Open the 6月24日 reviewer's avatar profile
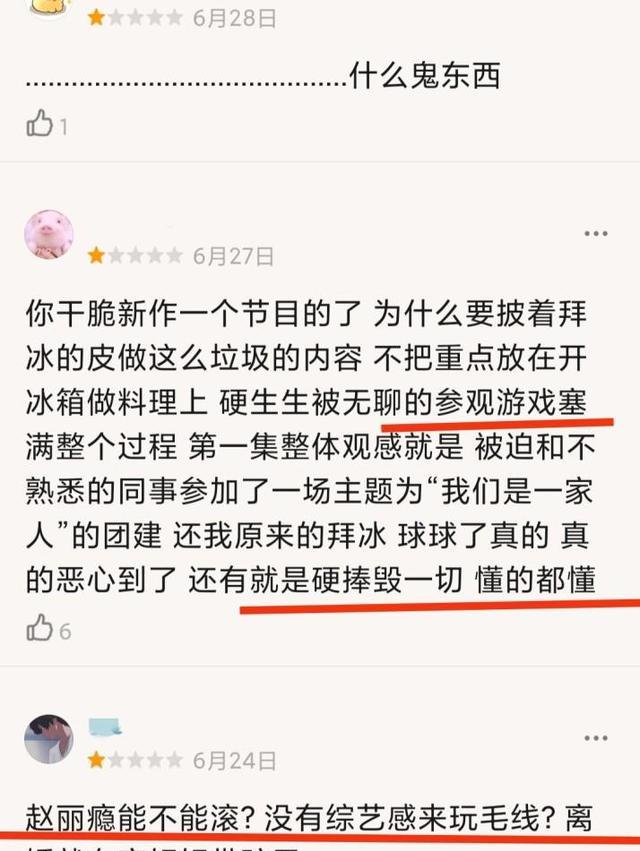640x851 pixels. click(x=48, y=739)
